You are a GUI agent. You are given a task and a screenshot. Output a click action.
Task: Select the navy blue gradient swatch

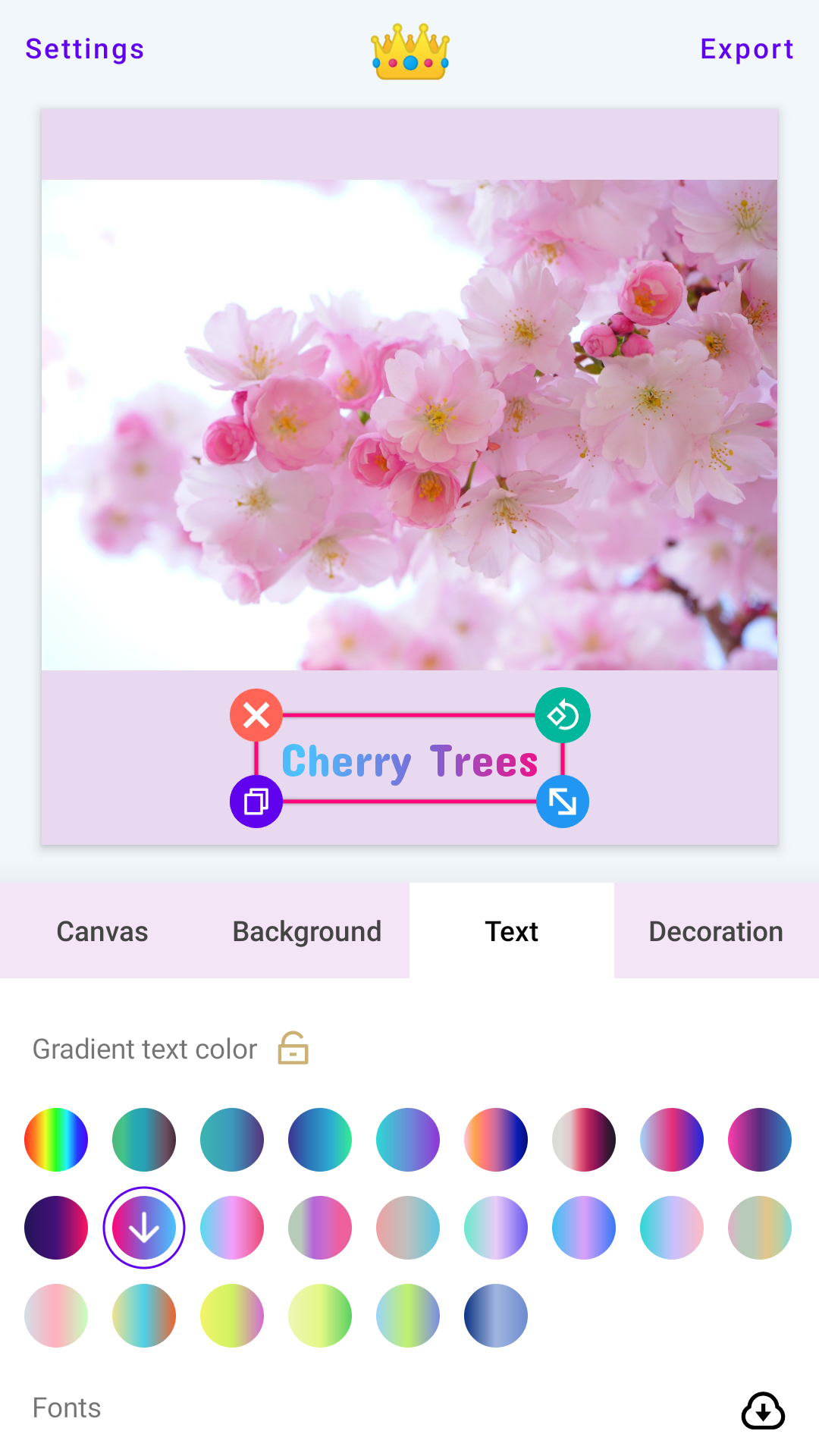(496, 1316)
